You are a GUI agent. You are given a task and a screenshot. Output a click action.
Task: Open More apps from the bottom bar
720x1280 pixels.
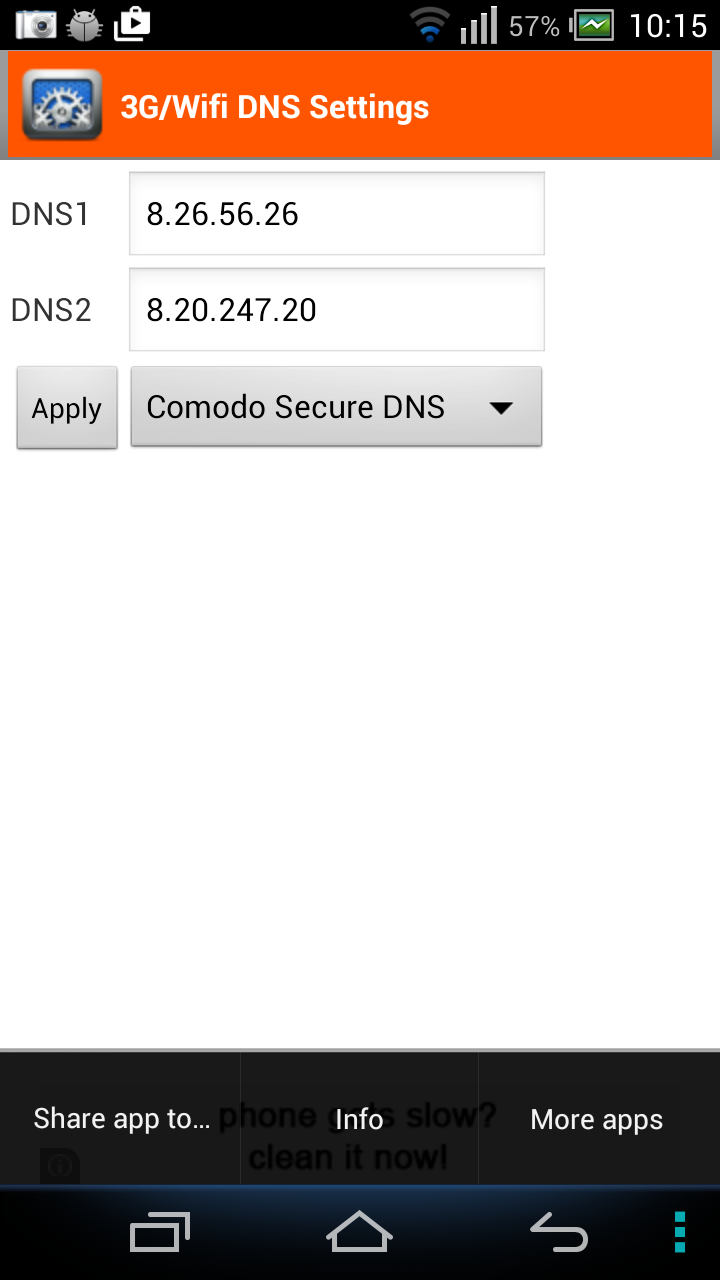click(x=596, y=1119)
